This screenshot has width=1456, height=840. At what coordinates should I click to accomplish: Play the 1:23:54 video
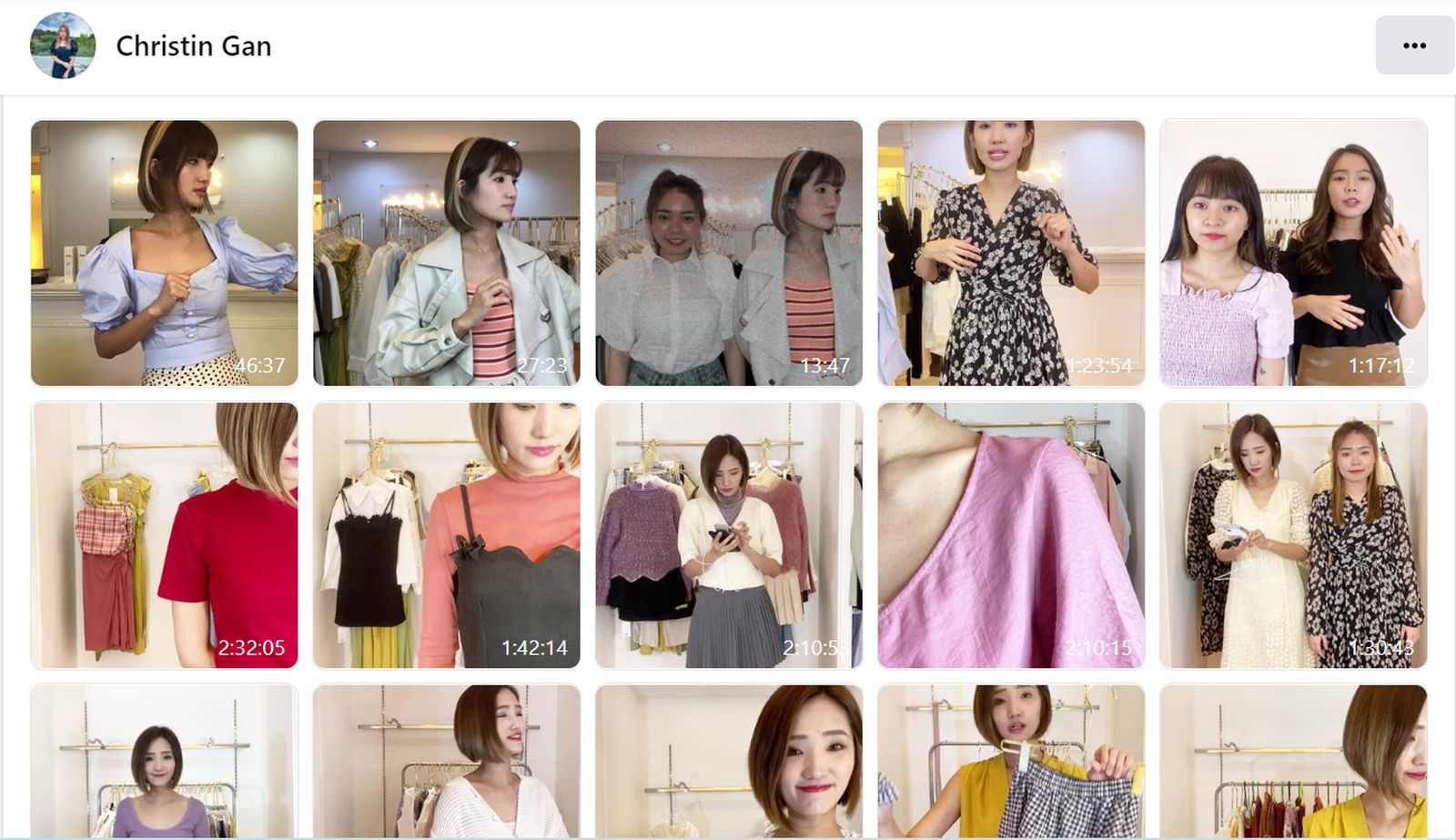pos(1011,253)
